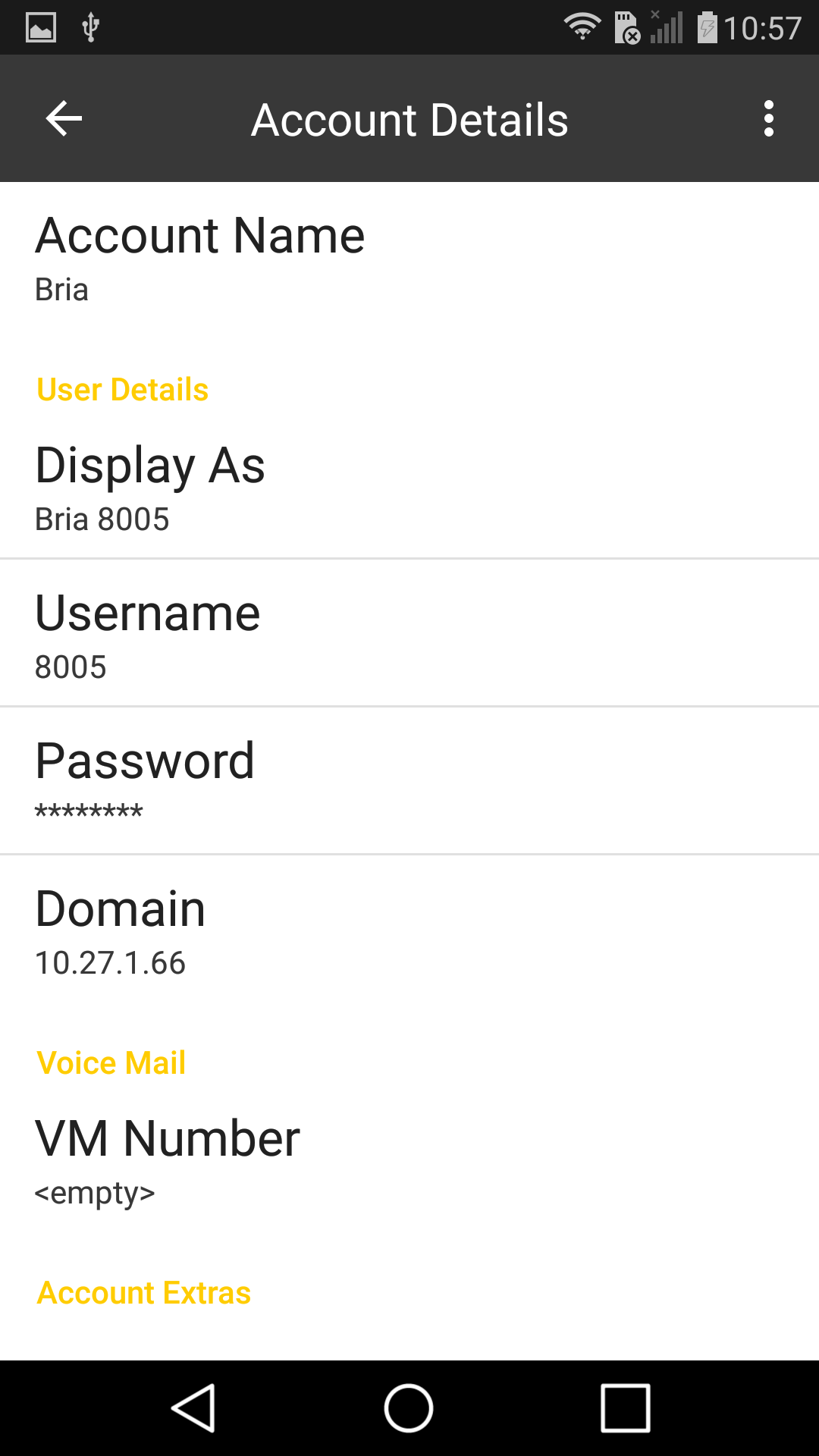Tap the system home button
Screen dimensions: 819x1456
pos(409,1408)
